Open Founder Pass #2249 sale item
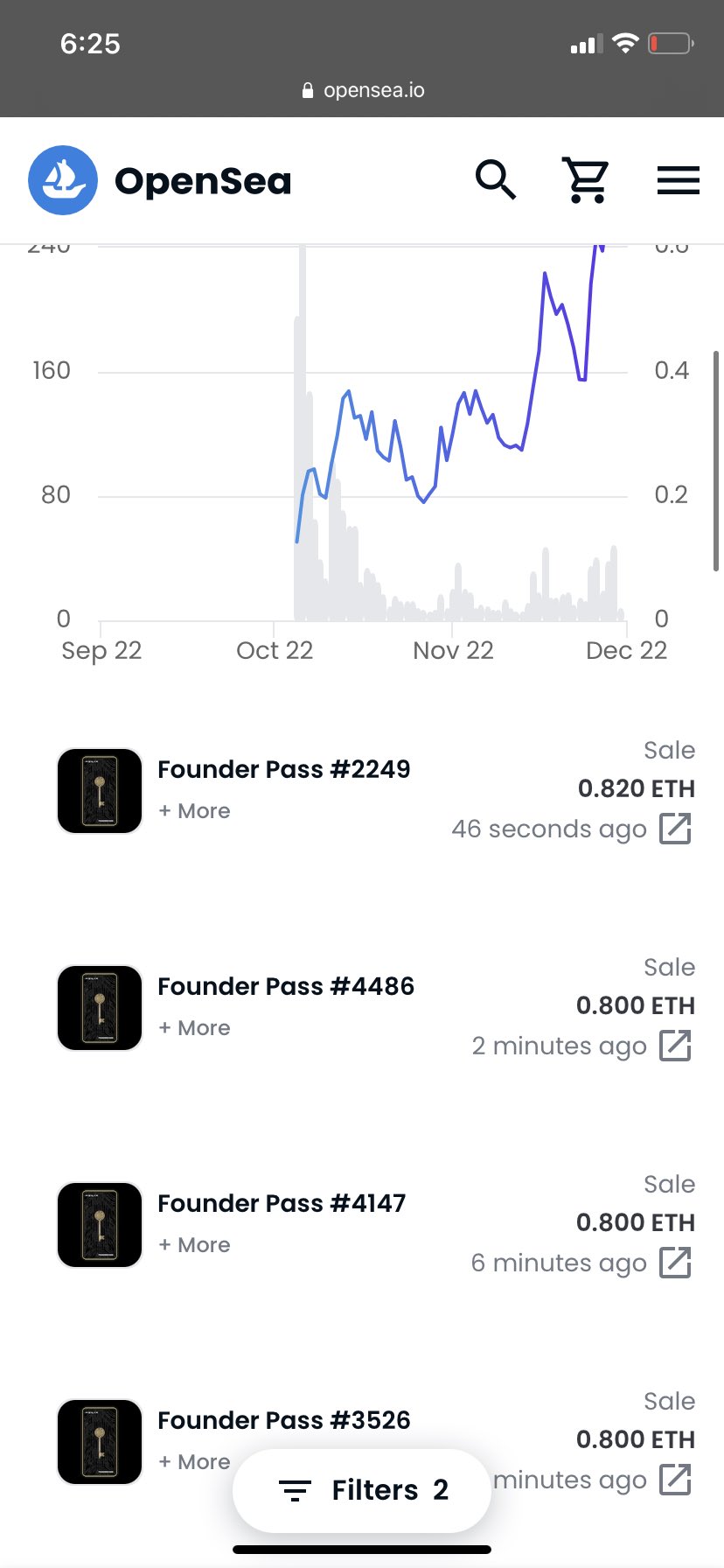The image size is (724, 1568). click(283, 769)
